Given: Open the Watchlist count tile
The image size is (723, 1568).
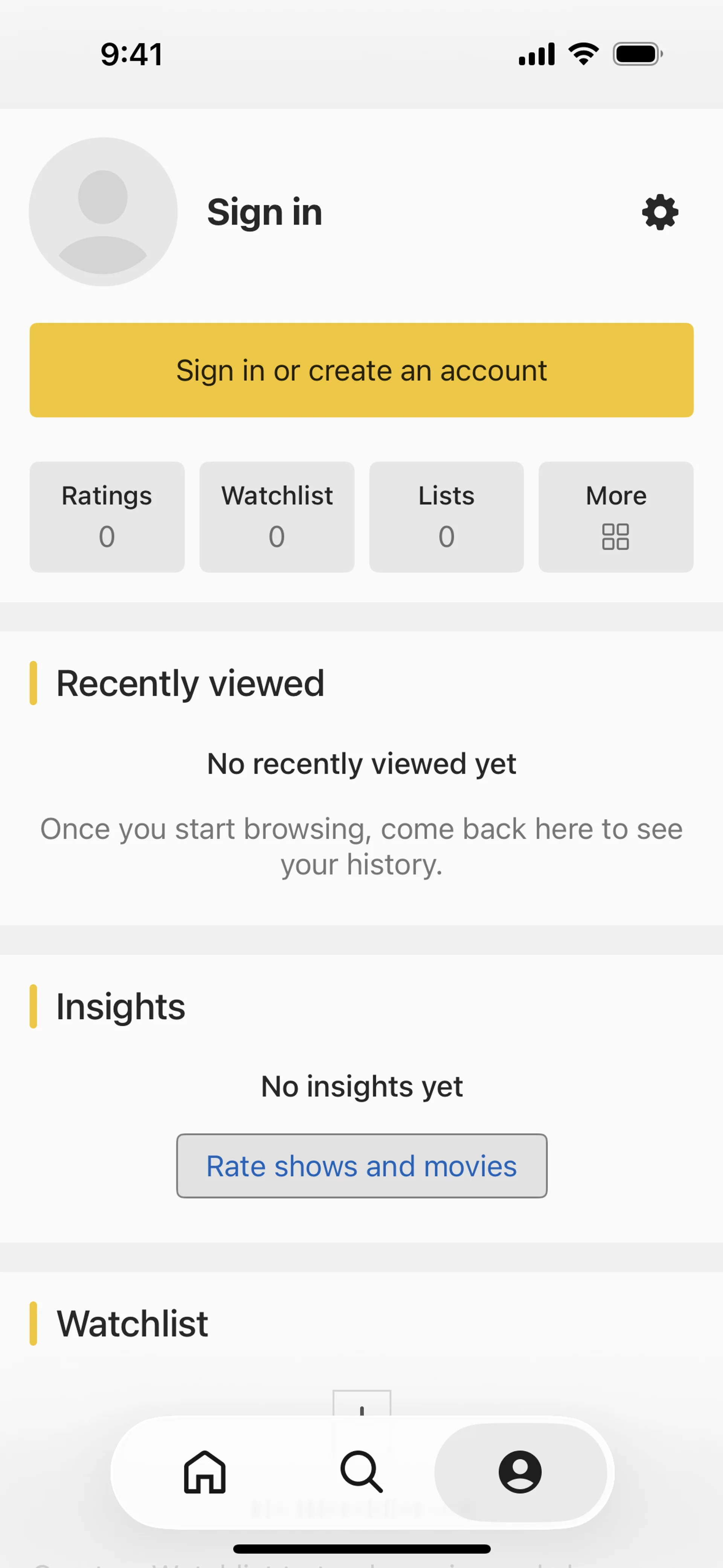Looking at the screenshot, I should (x=277, y=517).
